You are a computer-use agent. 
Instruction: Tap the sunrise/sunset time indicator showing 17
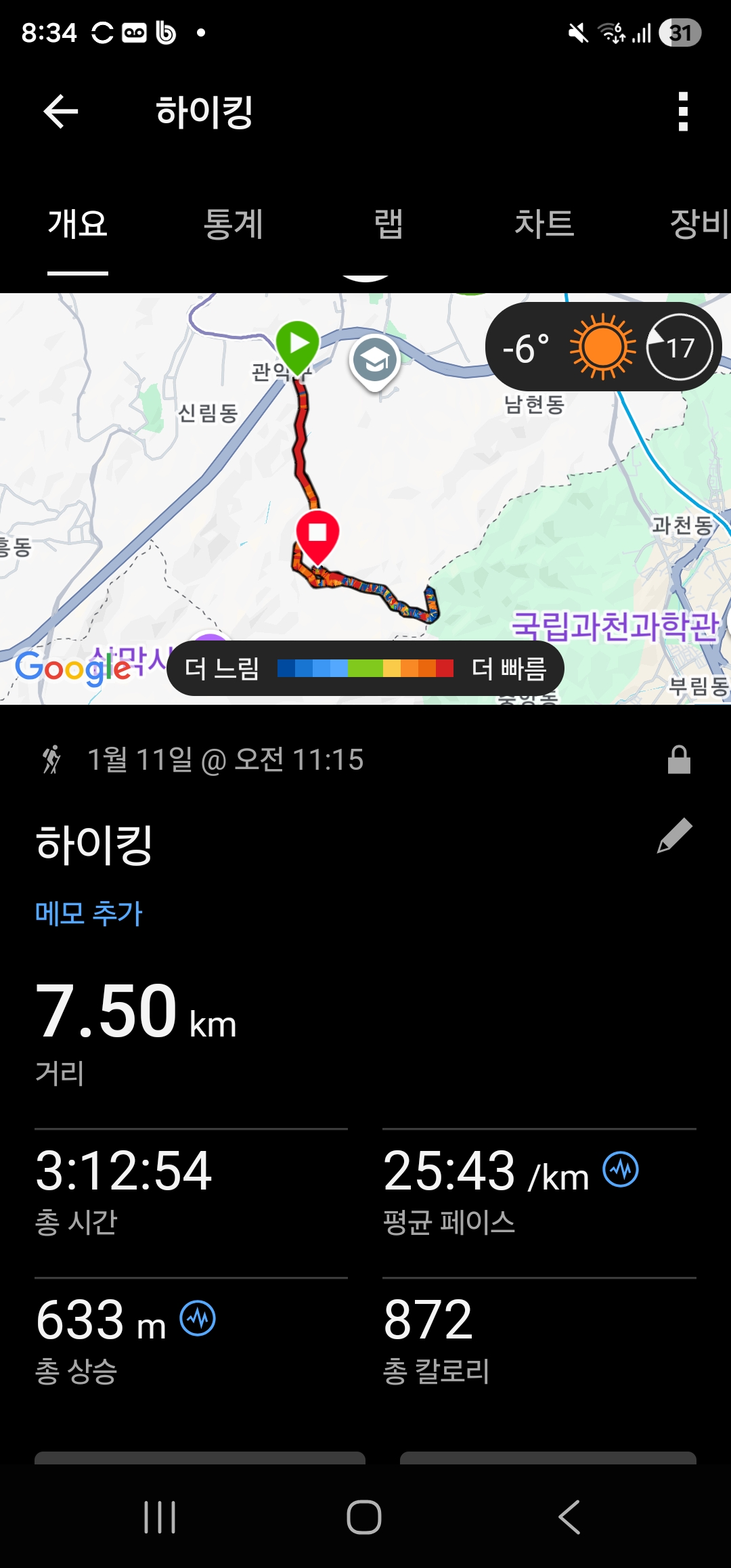[681, 346]
